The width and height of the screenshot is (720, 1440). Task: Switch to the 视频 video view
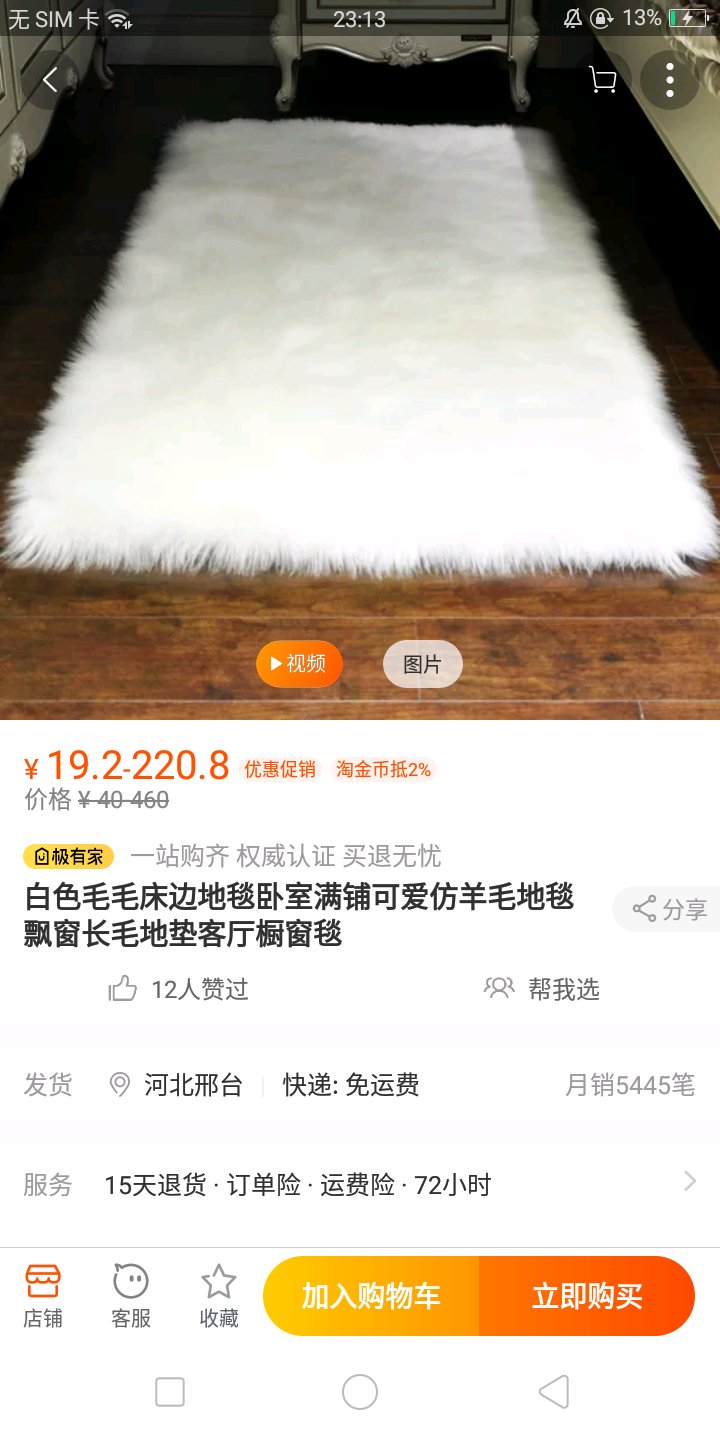pyautogui.click(x=299, y=664)
